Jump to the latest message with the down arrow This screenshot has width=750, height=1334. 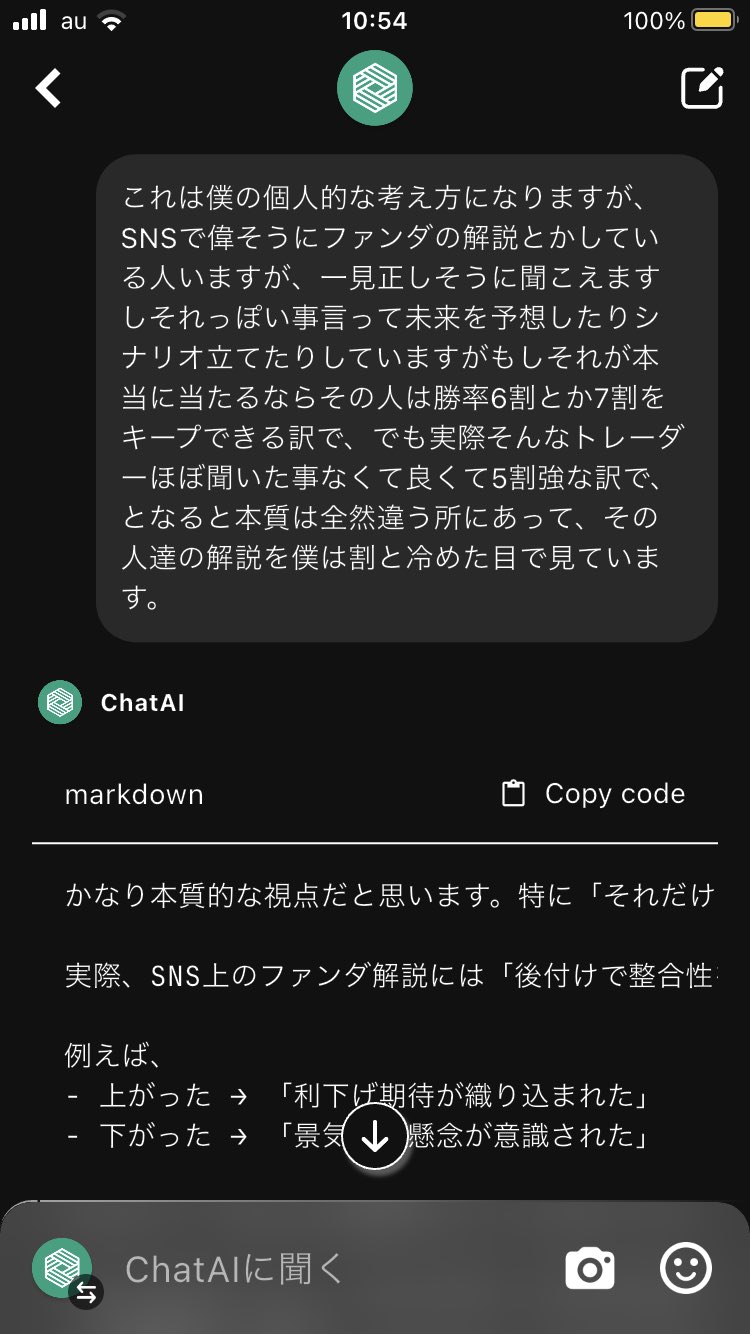pyautogui.click(x=375, y=1137)
